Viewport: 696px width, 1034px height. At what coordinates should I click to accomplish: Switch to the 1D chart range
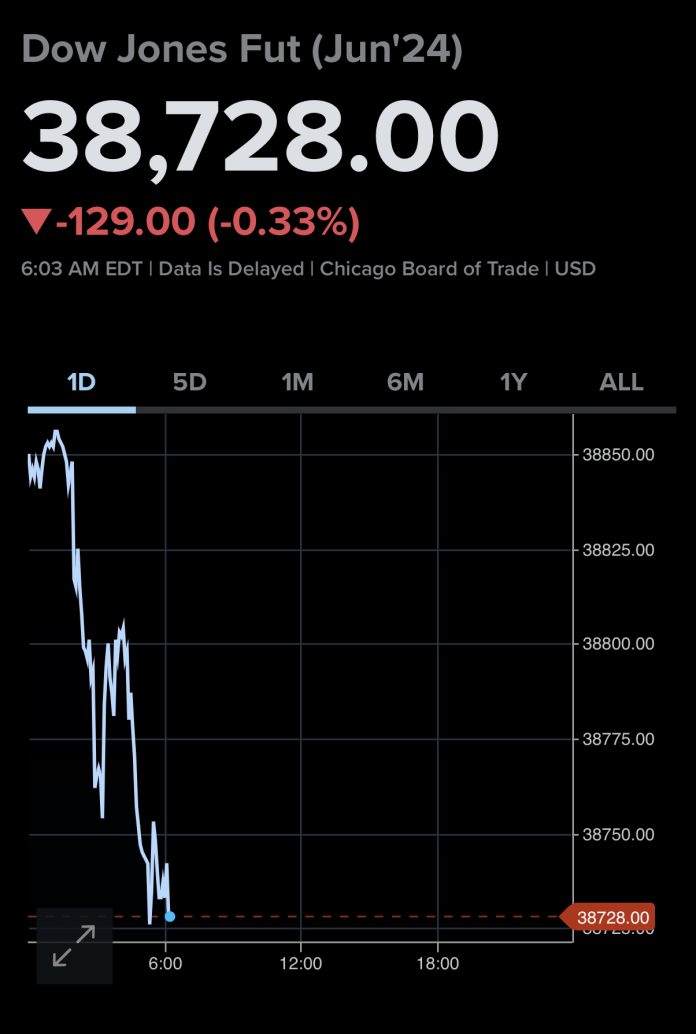tap(81, 383)
